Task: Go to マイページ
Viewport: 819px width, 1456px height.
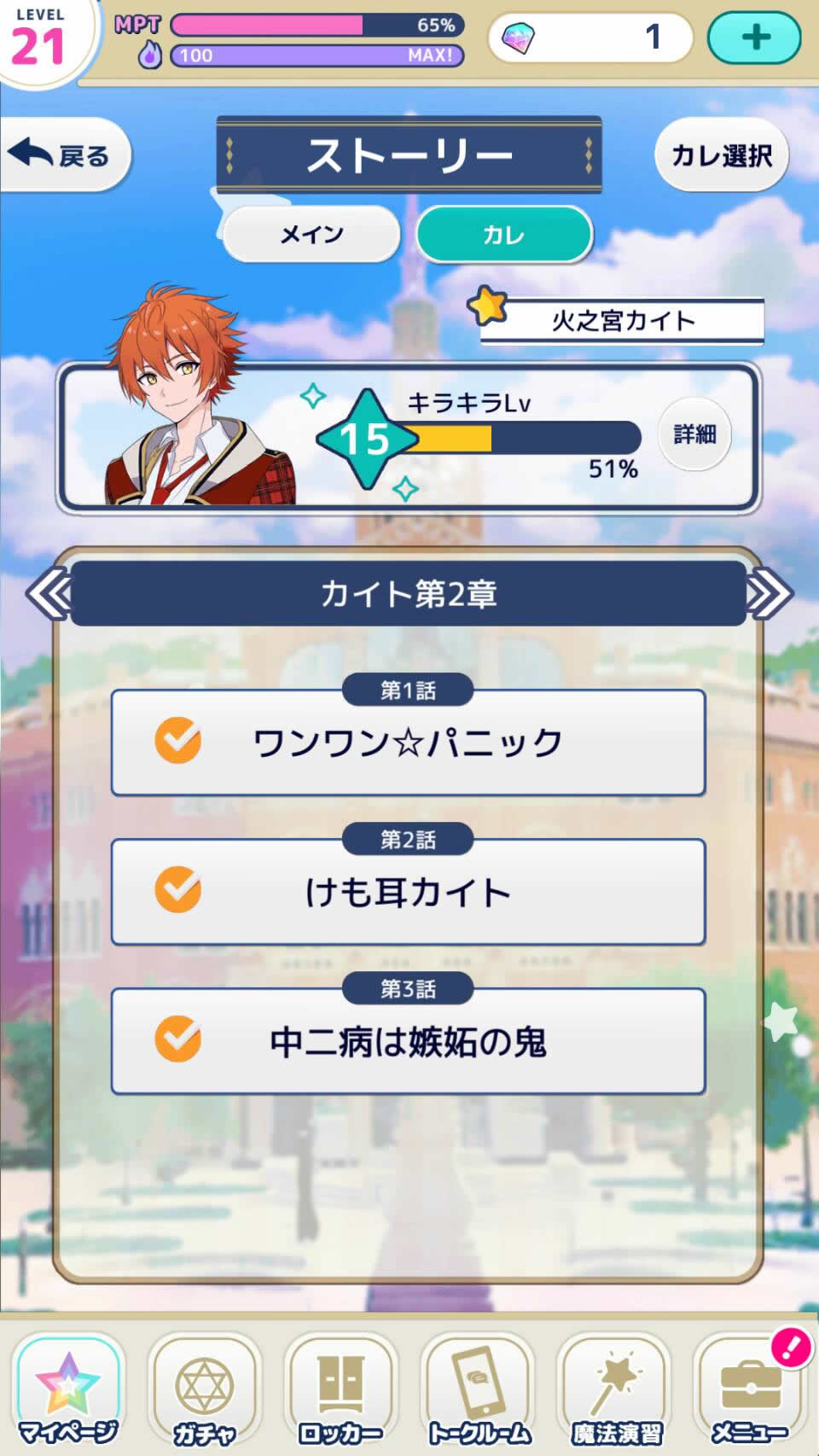Action: [67, 1391]
